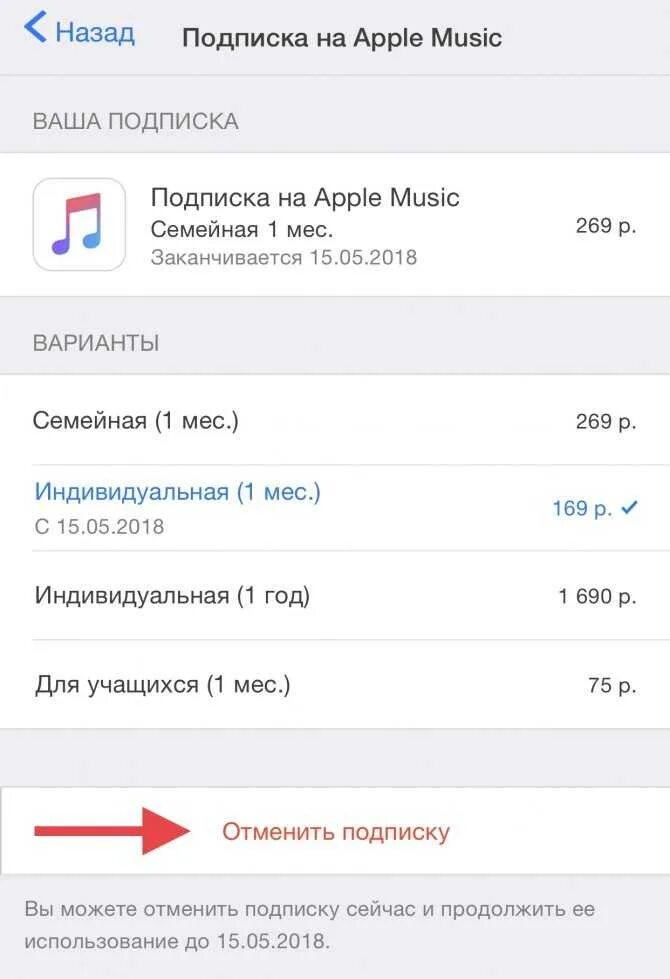Select the Для учащихся (1 мес.) plan
The width and height of the screenshot is (670, 979).
[335, 686]
